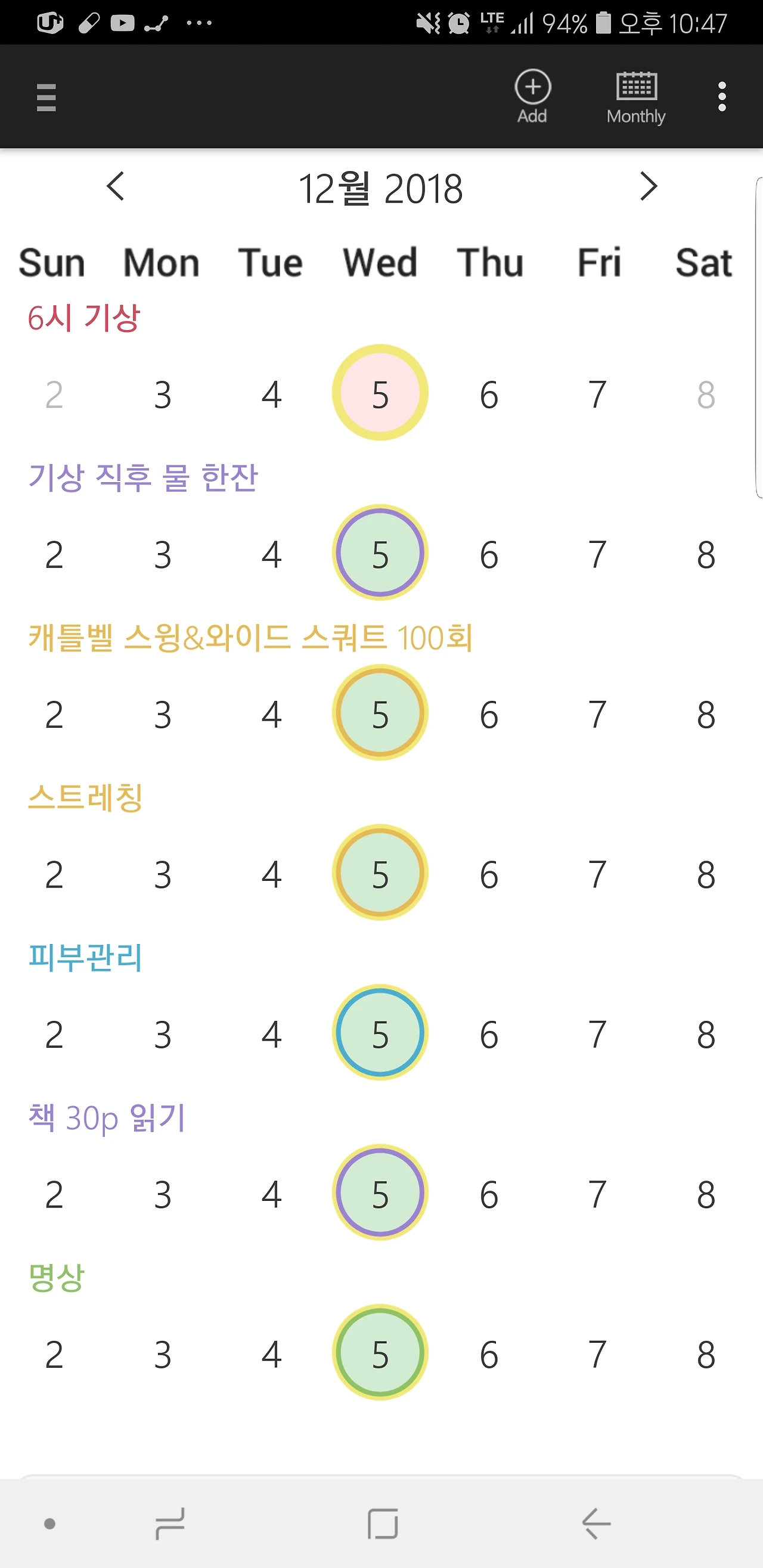Go to the next week
The image size is (763, 1568).
click(649, 187)
